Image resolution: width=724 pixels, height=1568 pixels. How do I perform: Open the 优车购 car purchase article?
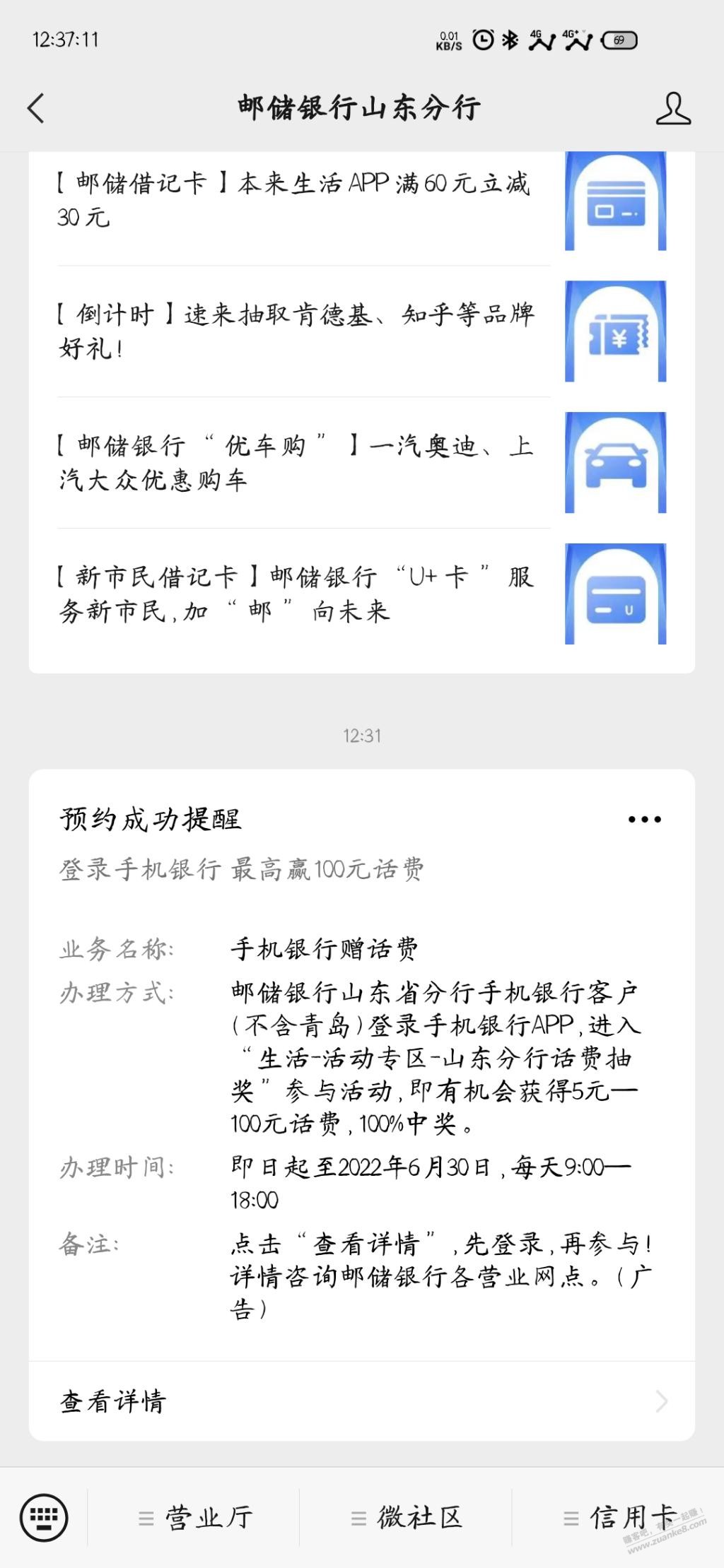click(x=361, y=463)
